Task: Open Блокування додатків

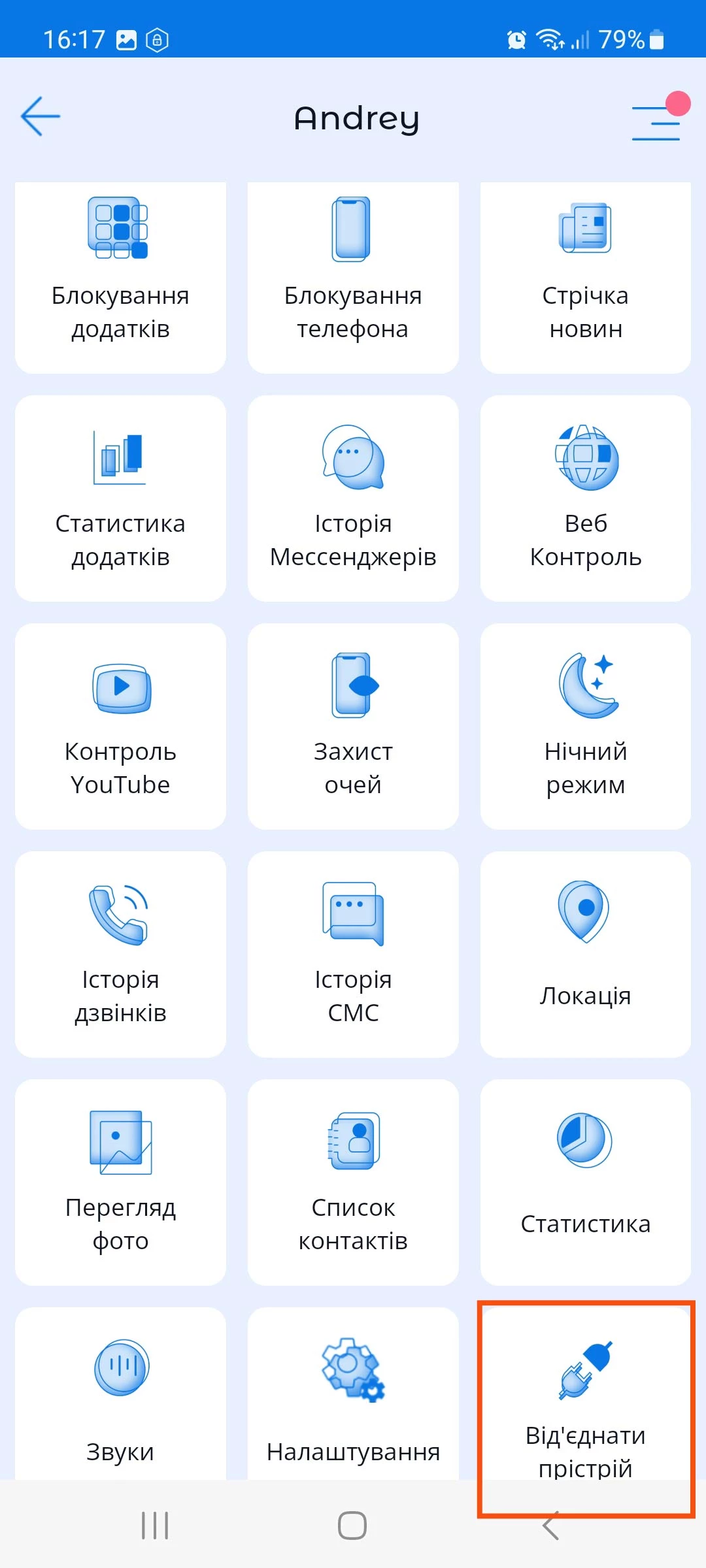Action: 120,278
